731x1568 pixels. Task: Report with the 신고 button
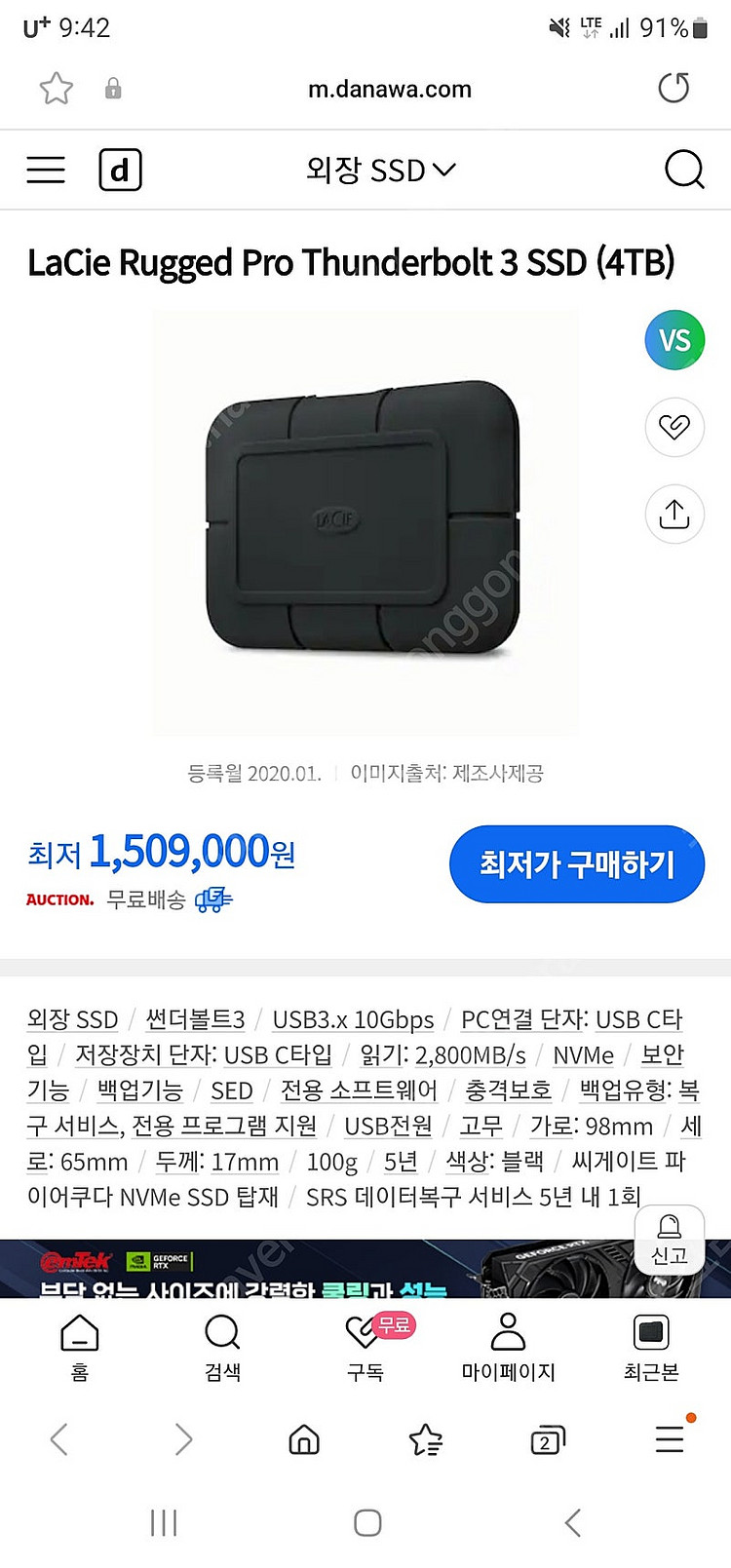pyautogui.click(x=670, y=1240)
